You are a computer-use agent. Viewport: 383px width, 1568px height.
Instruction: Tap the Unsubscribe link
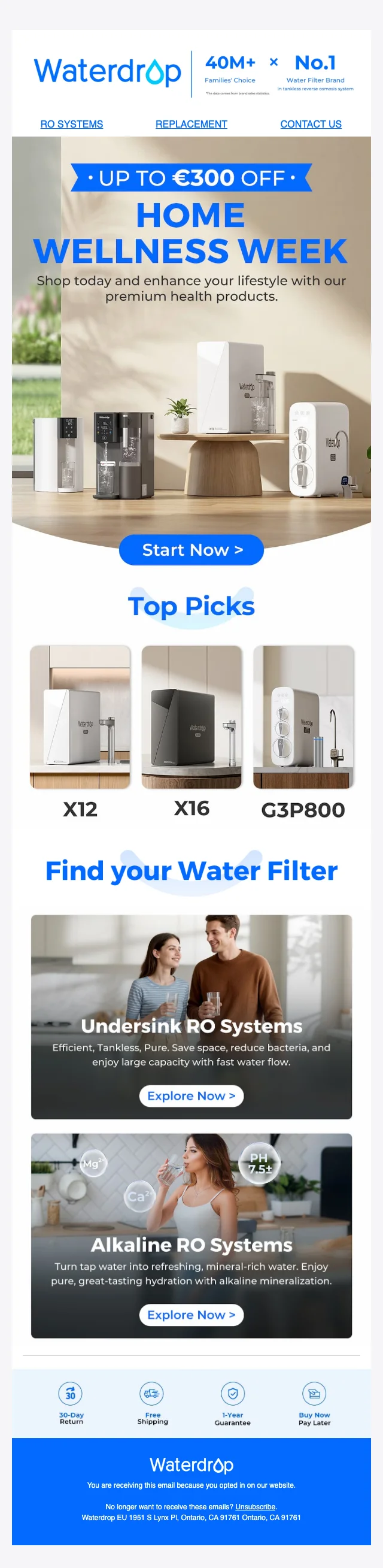click(256, 1506)
